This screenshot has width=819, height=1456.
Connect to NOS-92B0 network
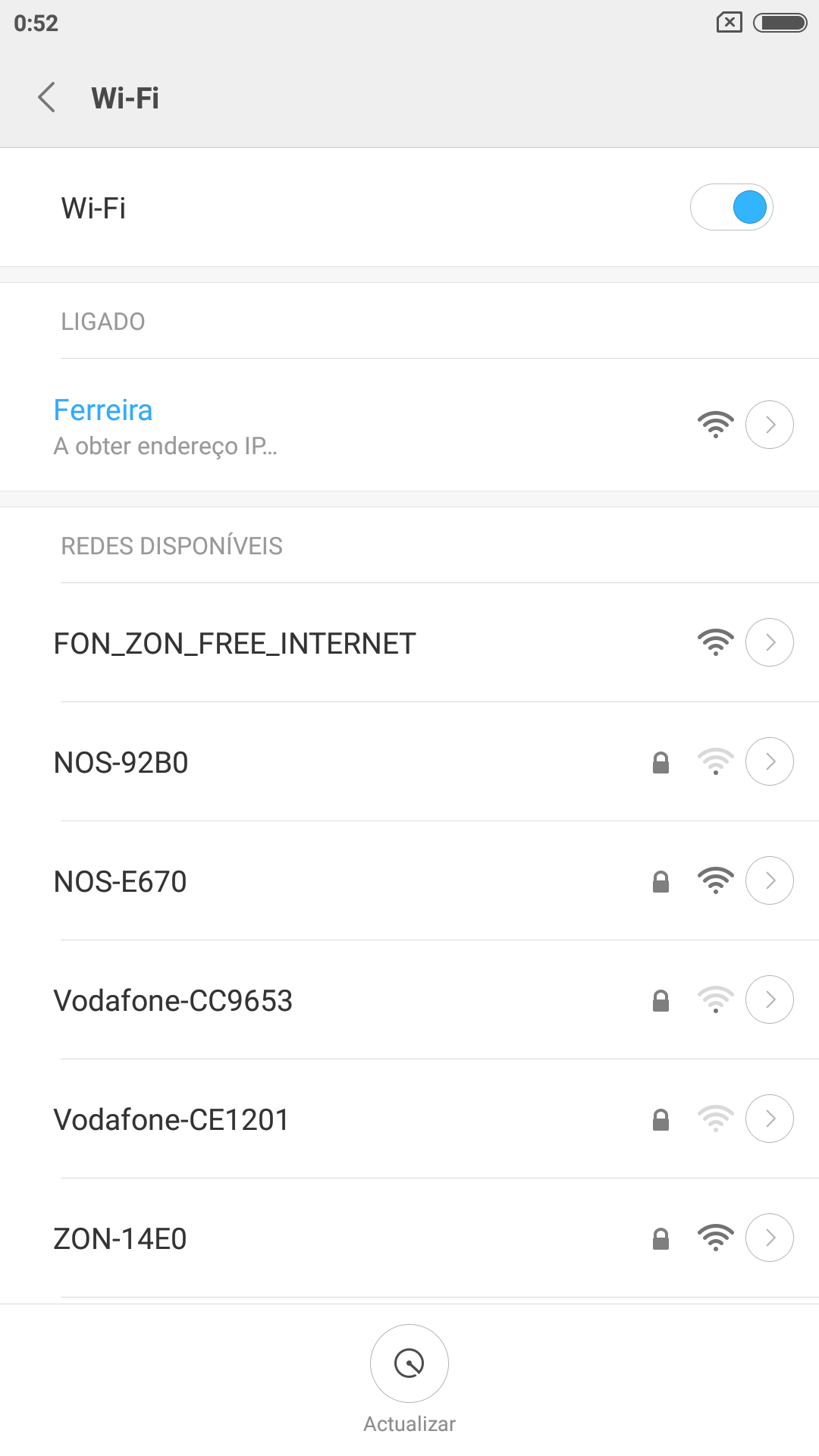[409, 762]
